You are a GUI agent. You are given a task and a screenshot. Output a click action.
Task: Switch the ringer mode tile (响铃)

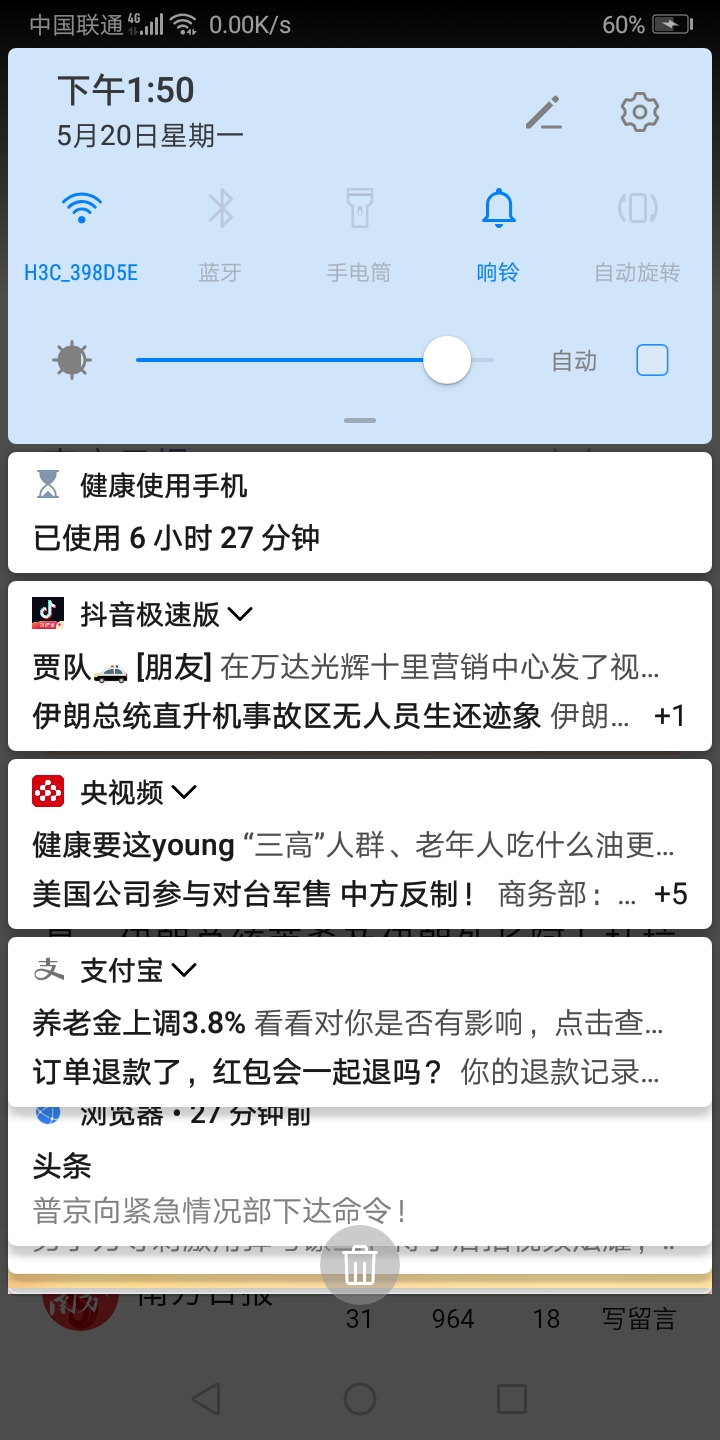498,235
